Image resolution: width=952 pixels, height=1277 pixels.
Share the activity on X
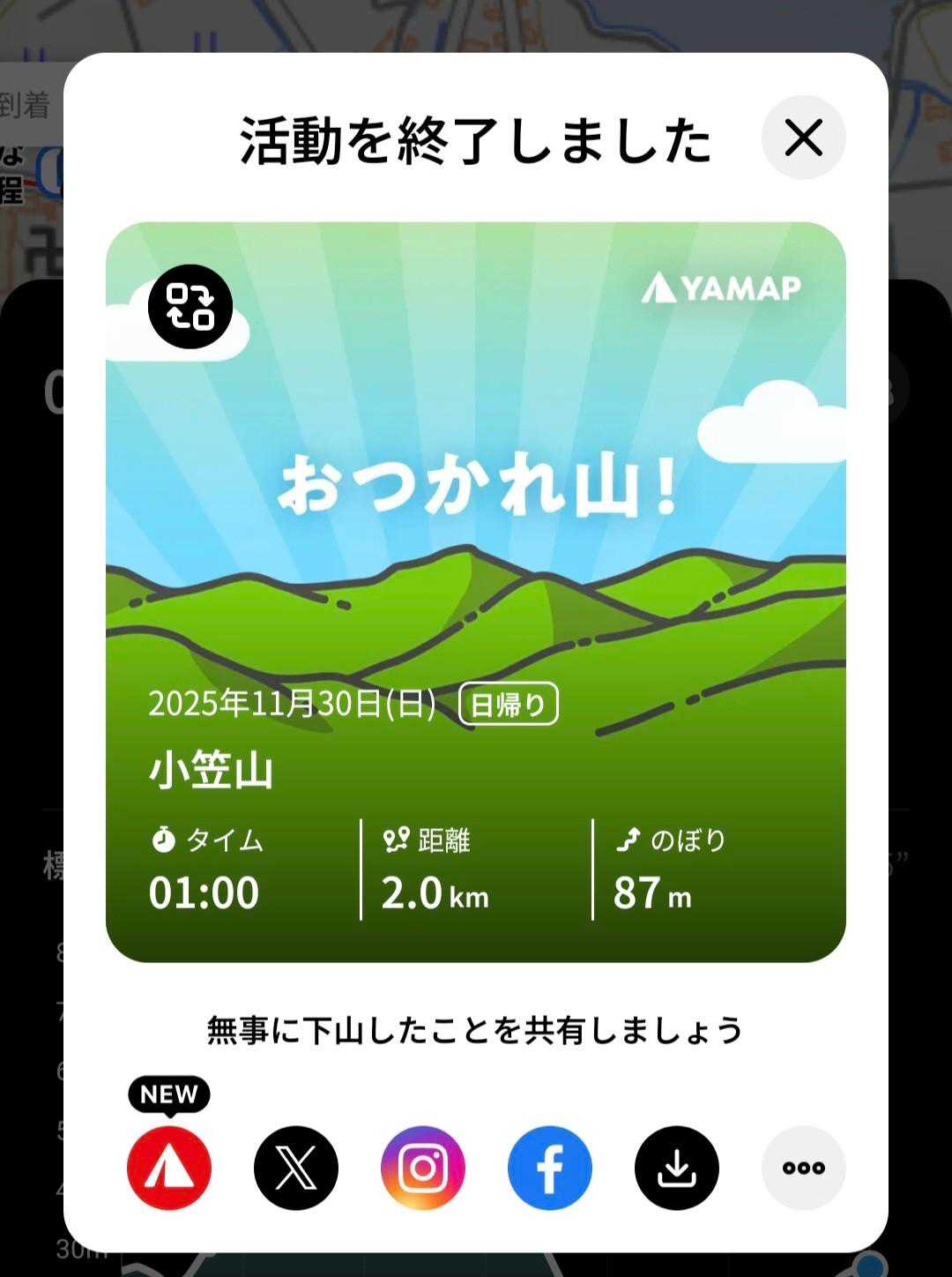coord(296,1168)
